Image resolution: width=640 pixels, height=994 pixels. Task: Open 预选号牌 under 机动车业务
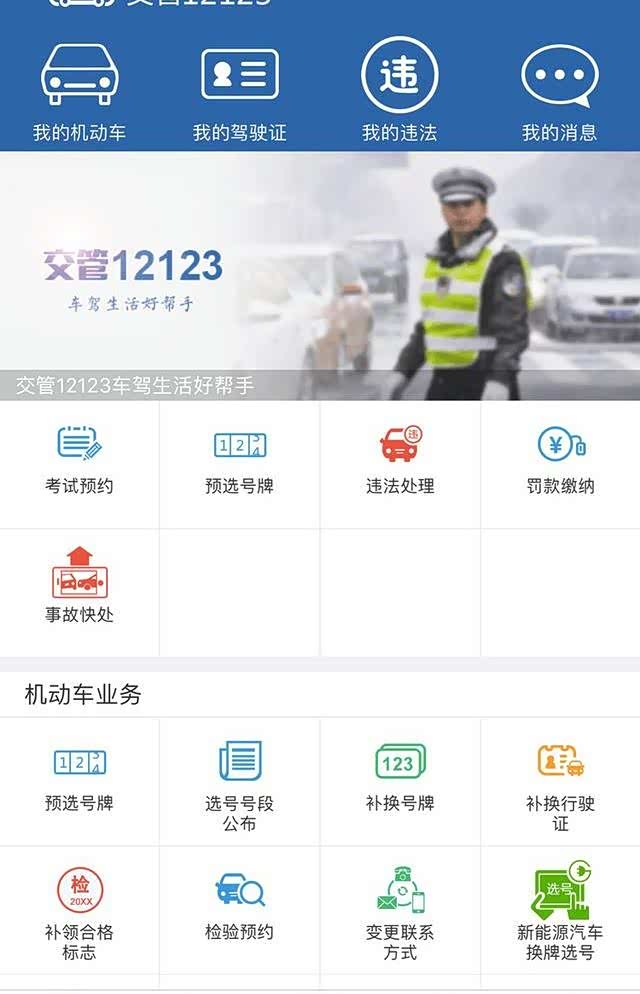[80, 780]
